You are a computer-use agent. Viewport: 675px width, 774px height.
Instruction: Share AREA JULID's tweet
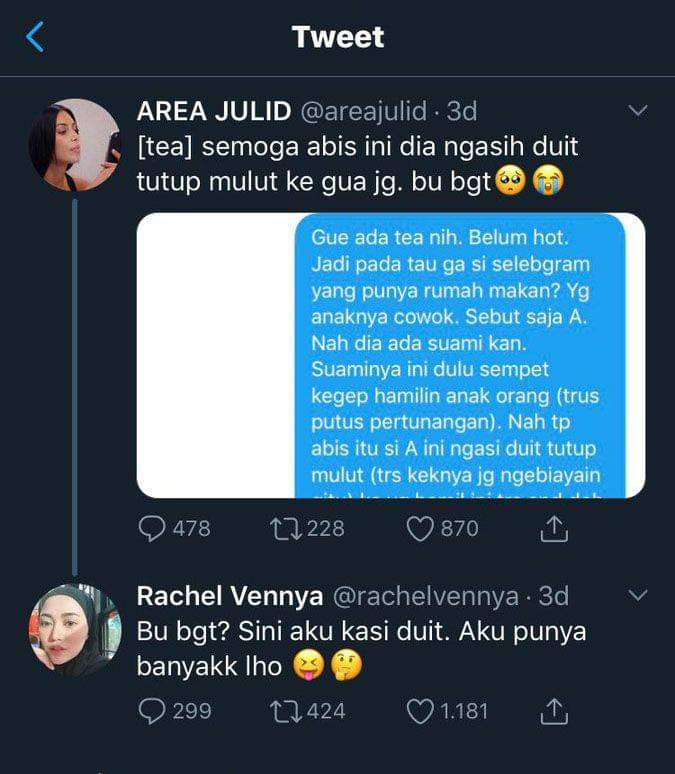(554, 528)
